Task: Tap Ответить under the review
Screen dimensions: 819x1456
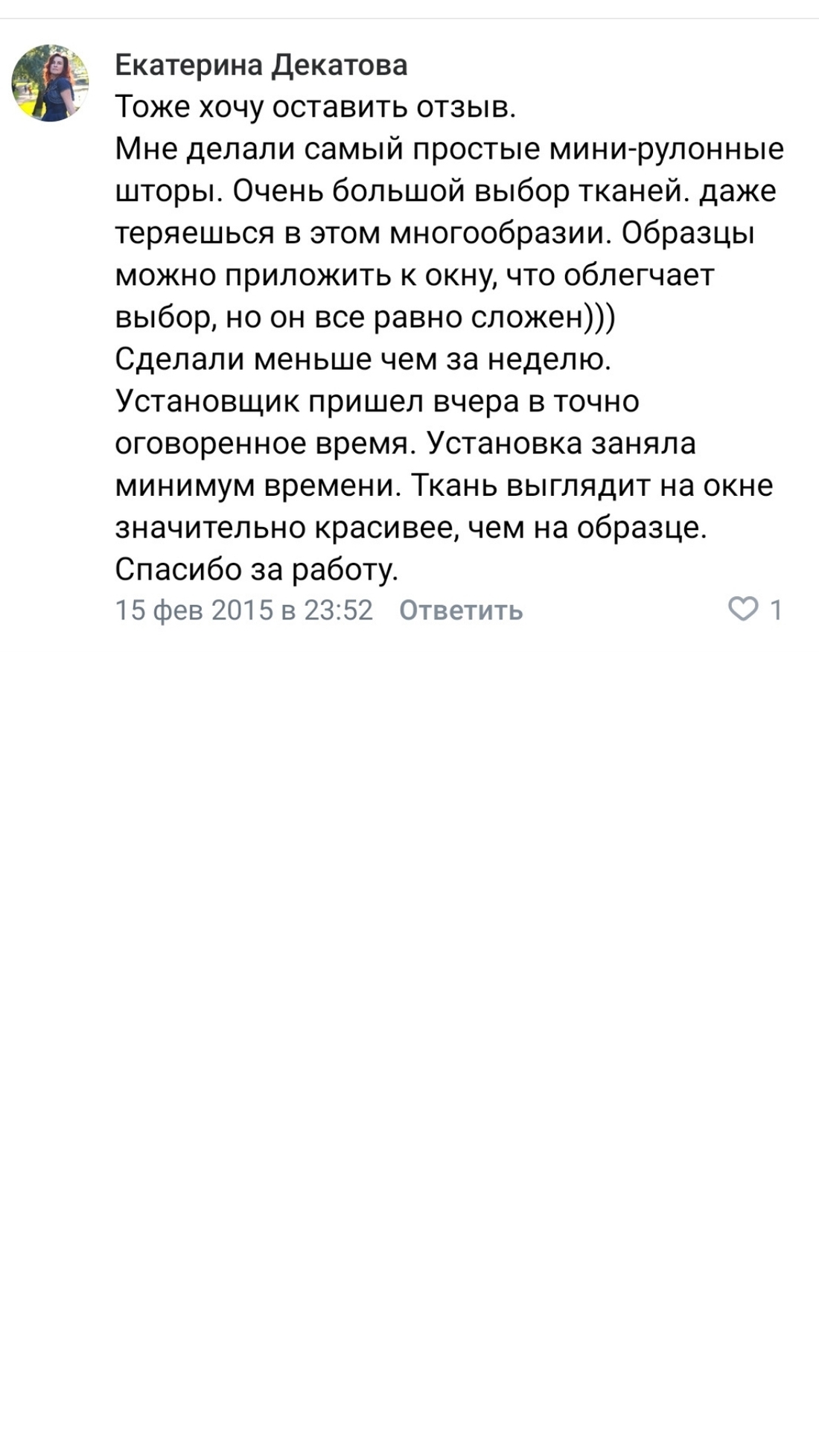Action: pyautogui.click(x=461, y=610)
